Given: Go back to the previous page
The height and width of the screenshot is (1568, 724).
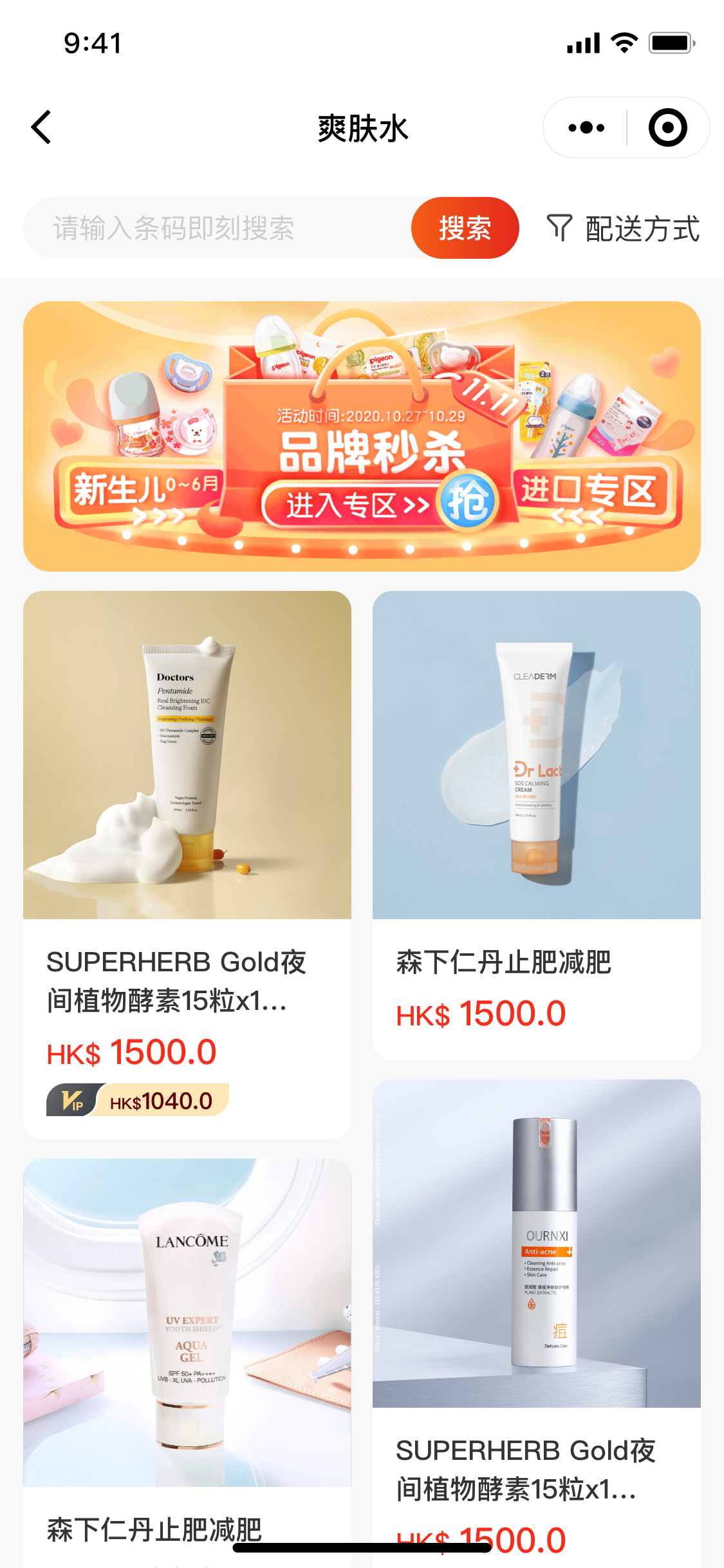Looking at the screenshot, I should [42, 127].
